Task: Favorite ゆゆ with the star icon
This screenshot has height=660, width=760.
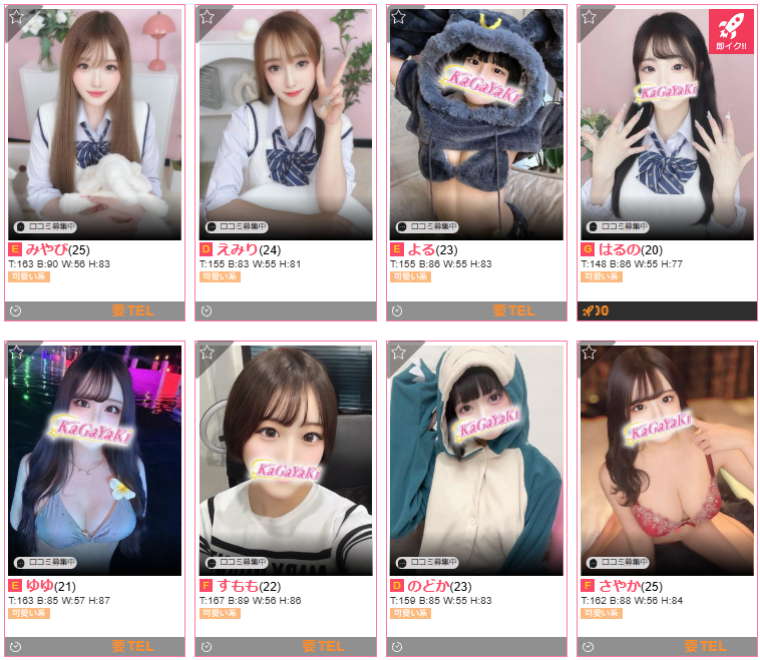Action: coord(16,353)
